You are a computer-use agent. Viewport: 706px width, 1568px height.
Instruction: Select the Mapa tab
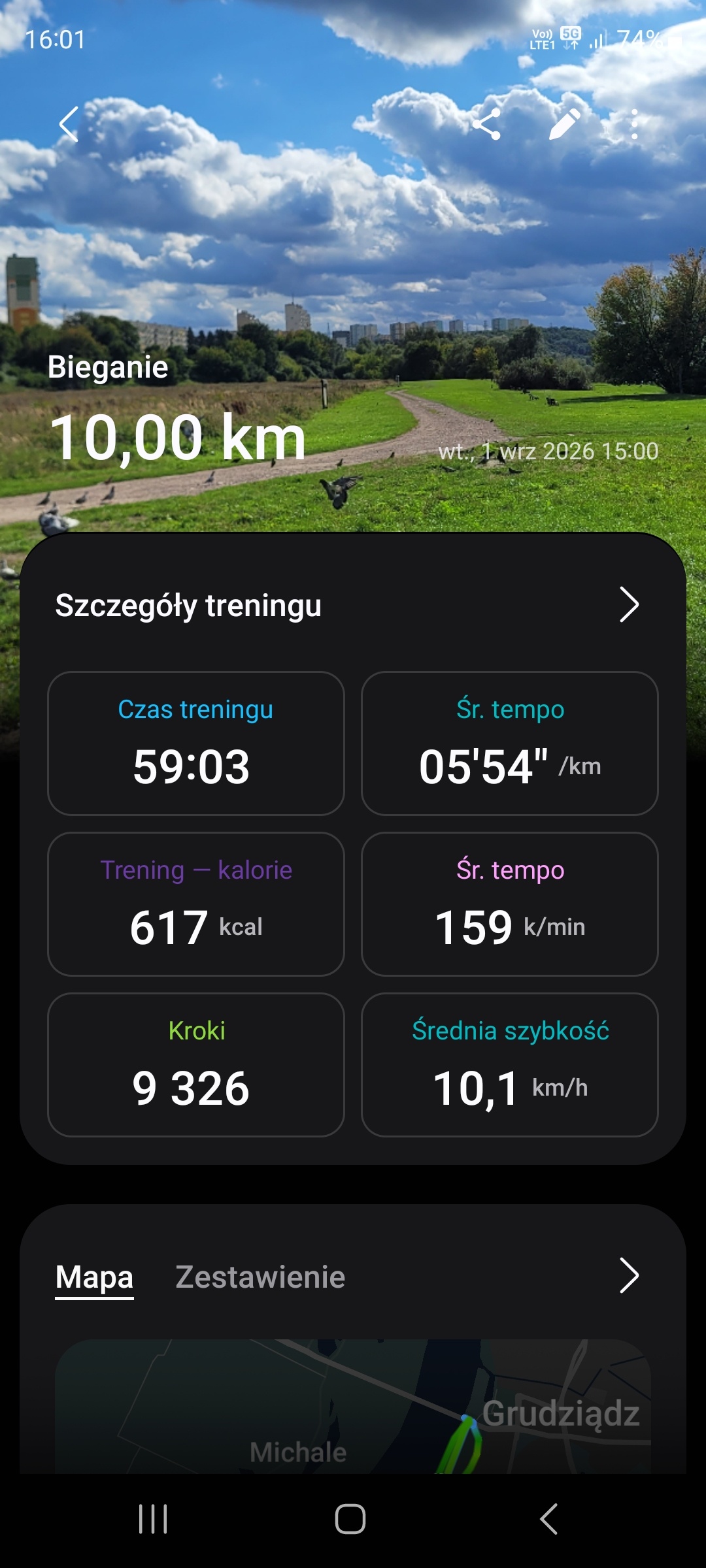pos(94,1277)
